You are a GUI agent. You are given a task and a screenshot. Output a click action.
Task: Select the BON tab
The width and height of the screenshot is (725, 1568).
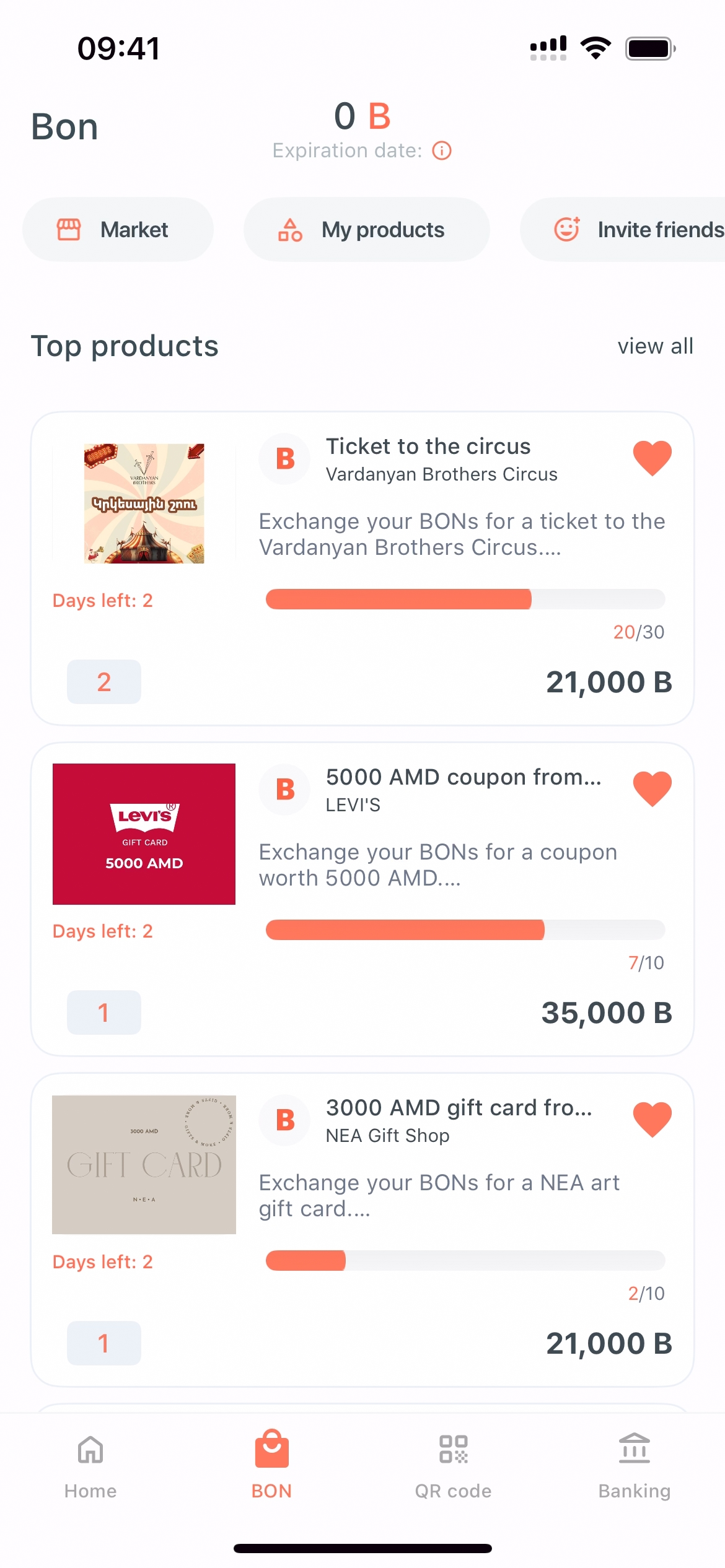(x=271, y=1464)
